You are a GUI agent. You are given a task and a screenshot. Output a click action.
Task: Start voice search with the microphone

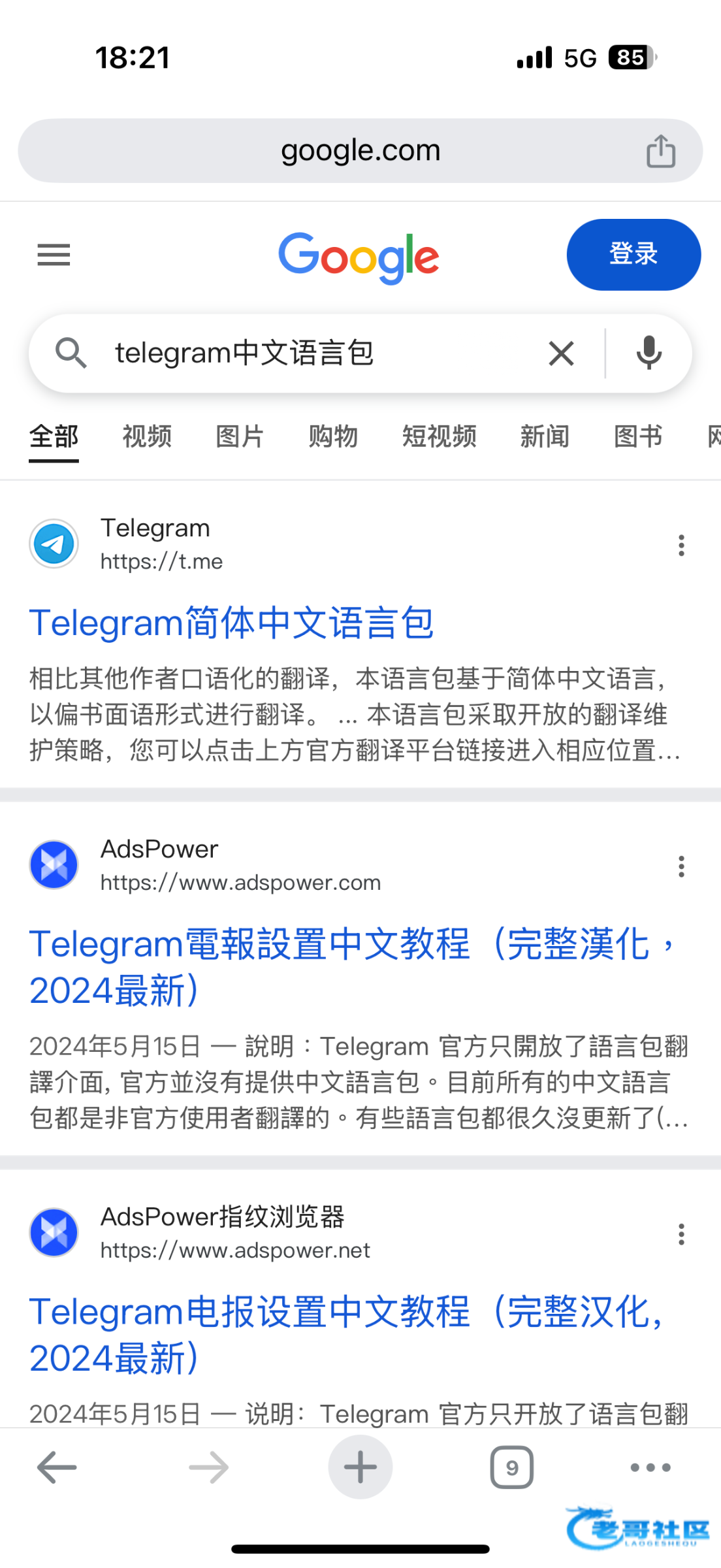point(649,353)
